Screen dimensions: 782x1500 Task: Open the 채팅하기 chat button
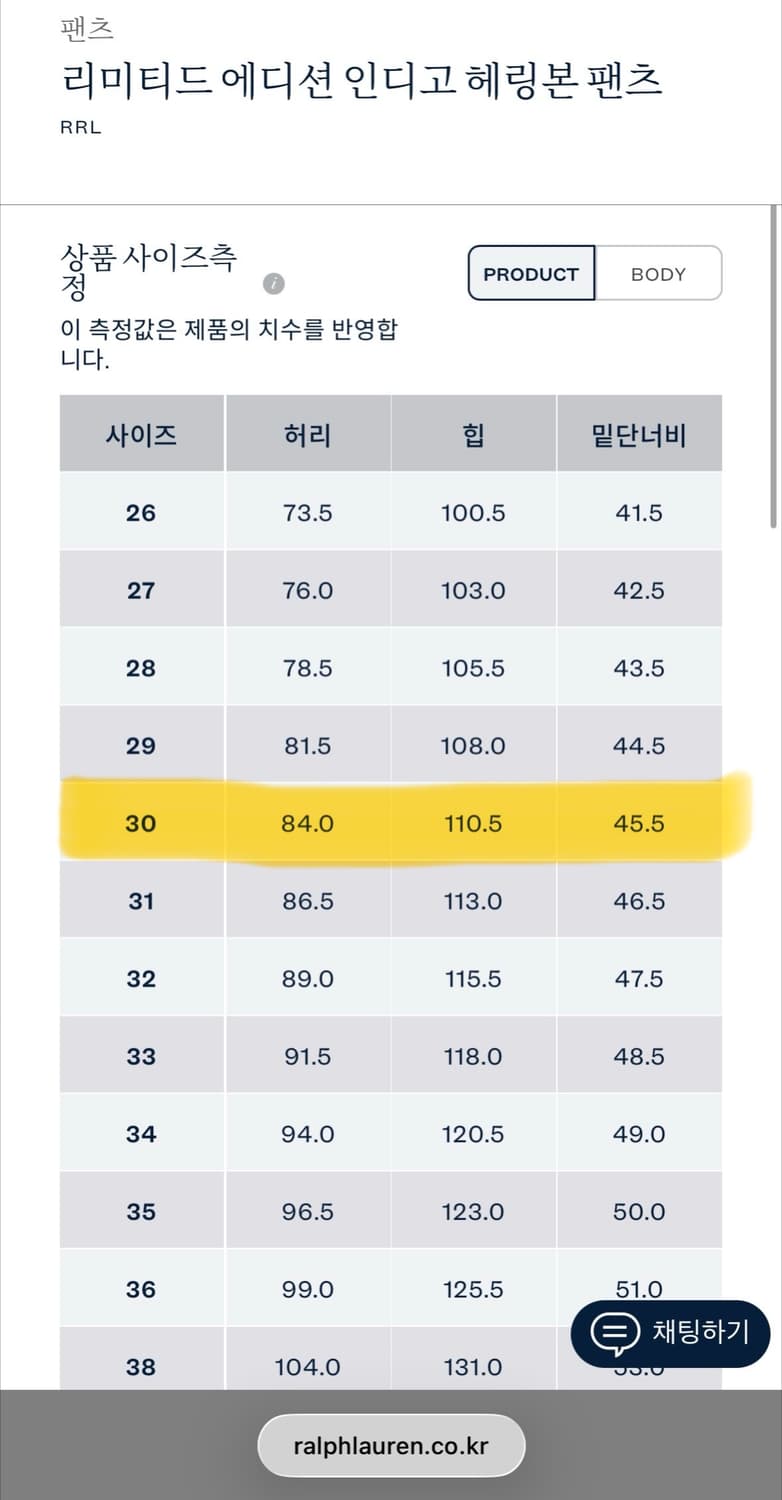coord(669,1333)
